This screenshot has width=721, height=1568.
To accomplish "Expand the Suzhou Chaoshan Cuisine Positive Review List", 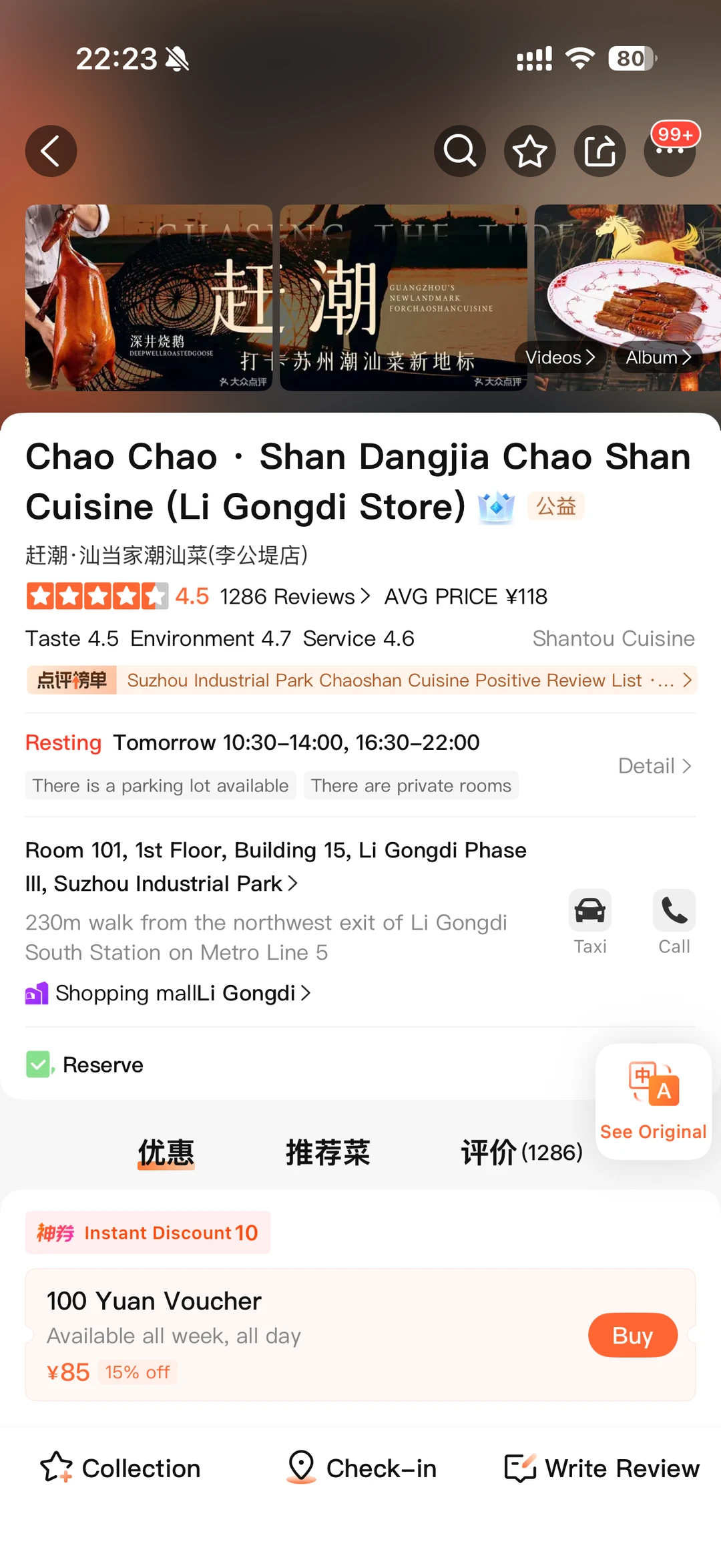I will 360,680.
